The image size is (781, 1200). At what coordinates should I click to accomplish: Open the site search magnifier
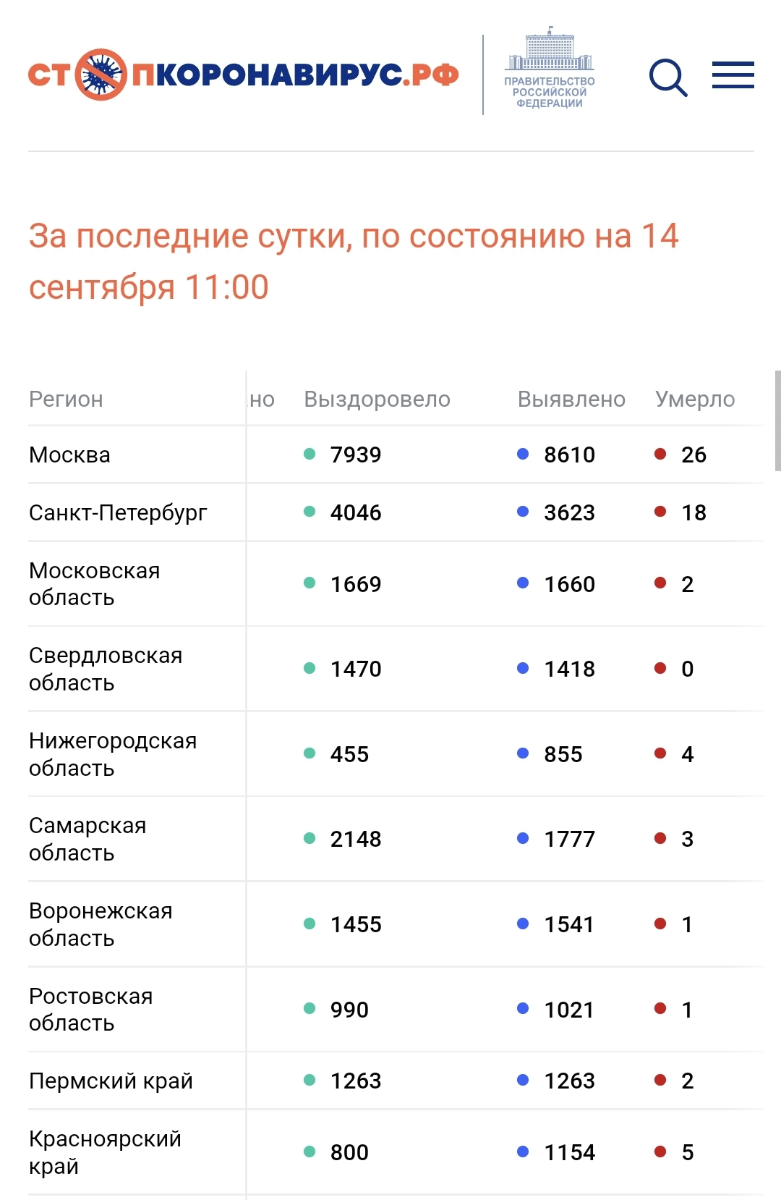[668, 77]
